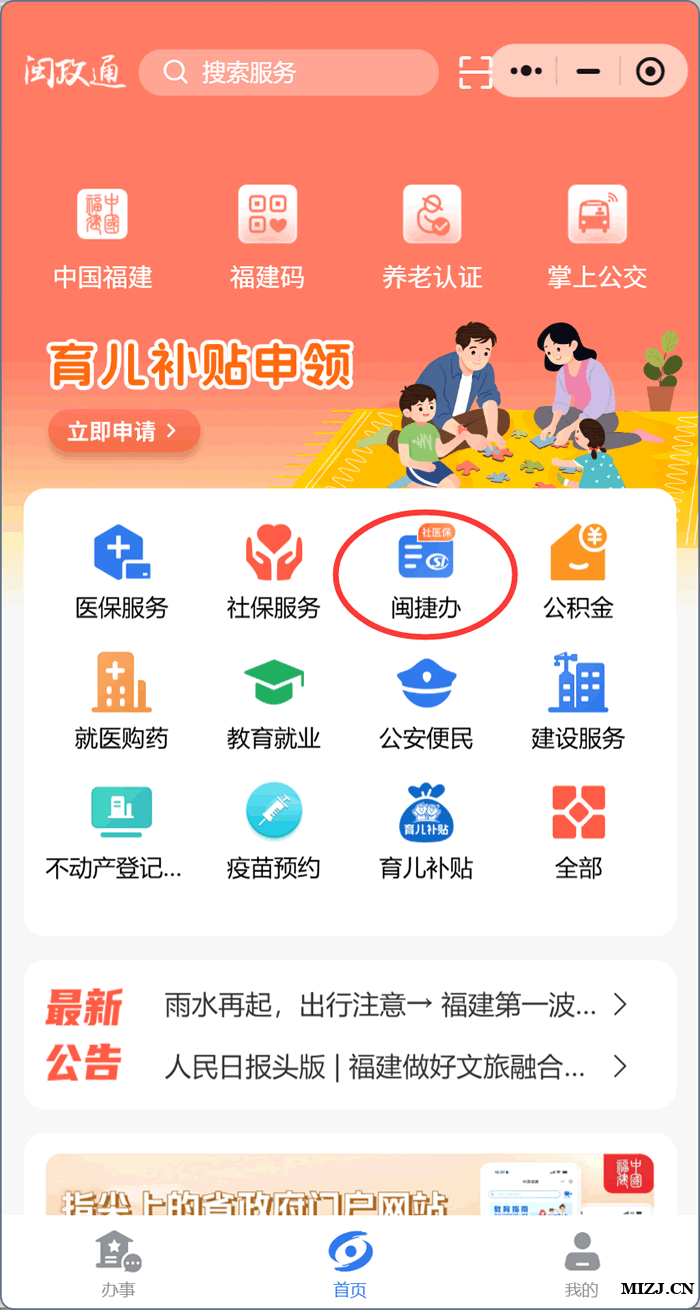
Task: Tap the 立即申请 button on the banner
Action: pyautogui.click(x=123, y=431)
